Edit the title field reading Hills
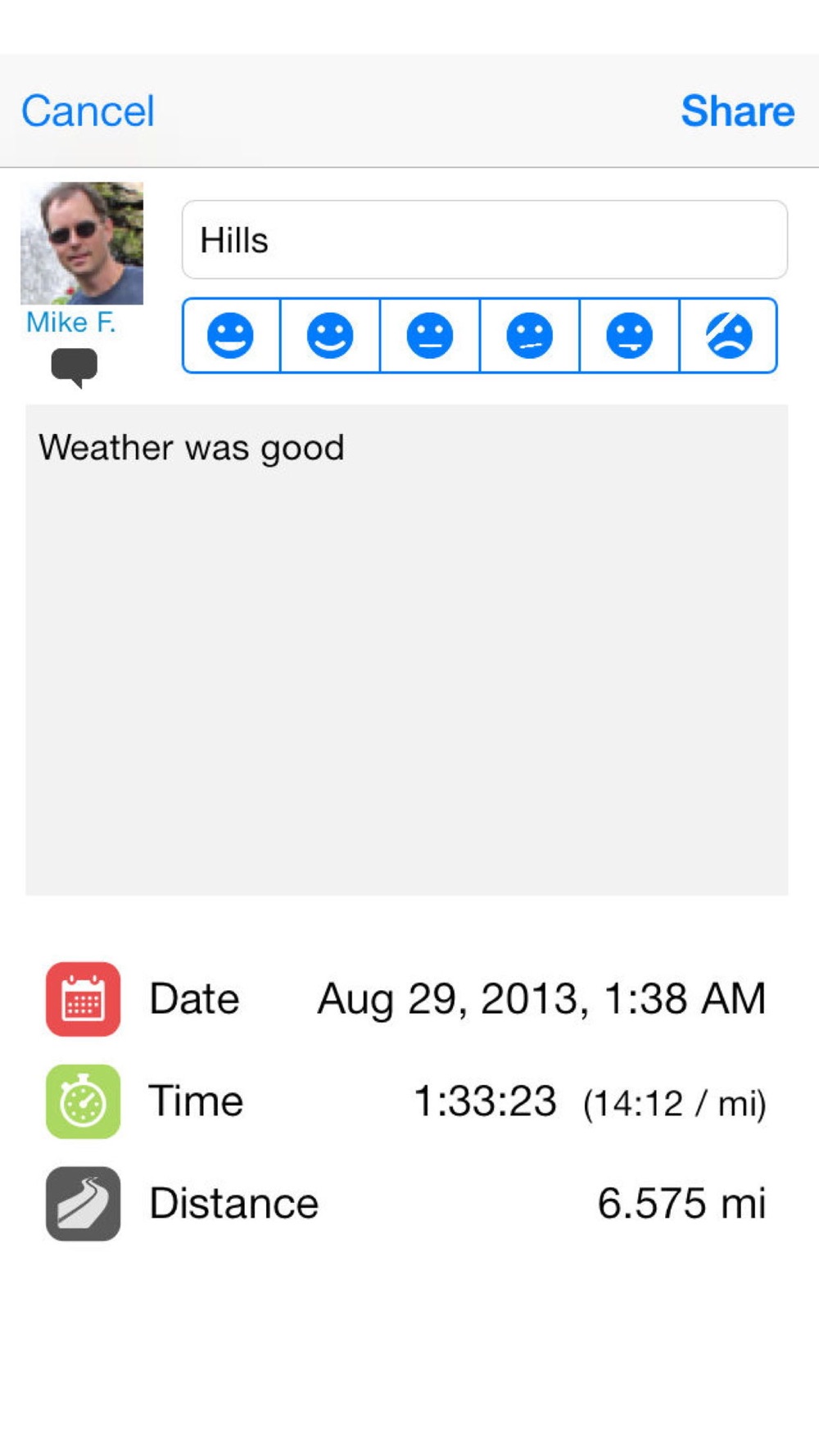819x1456 pixels. 484,240
